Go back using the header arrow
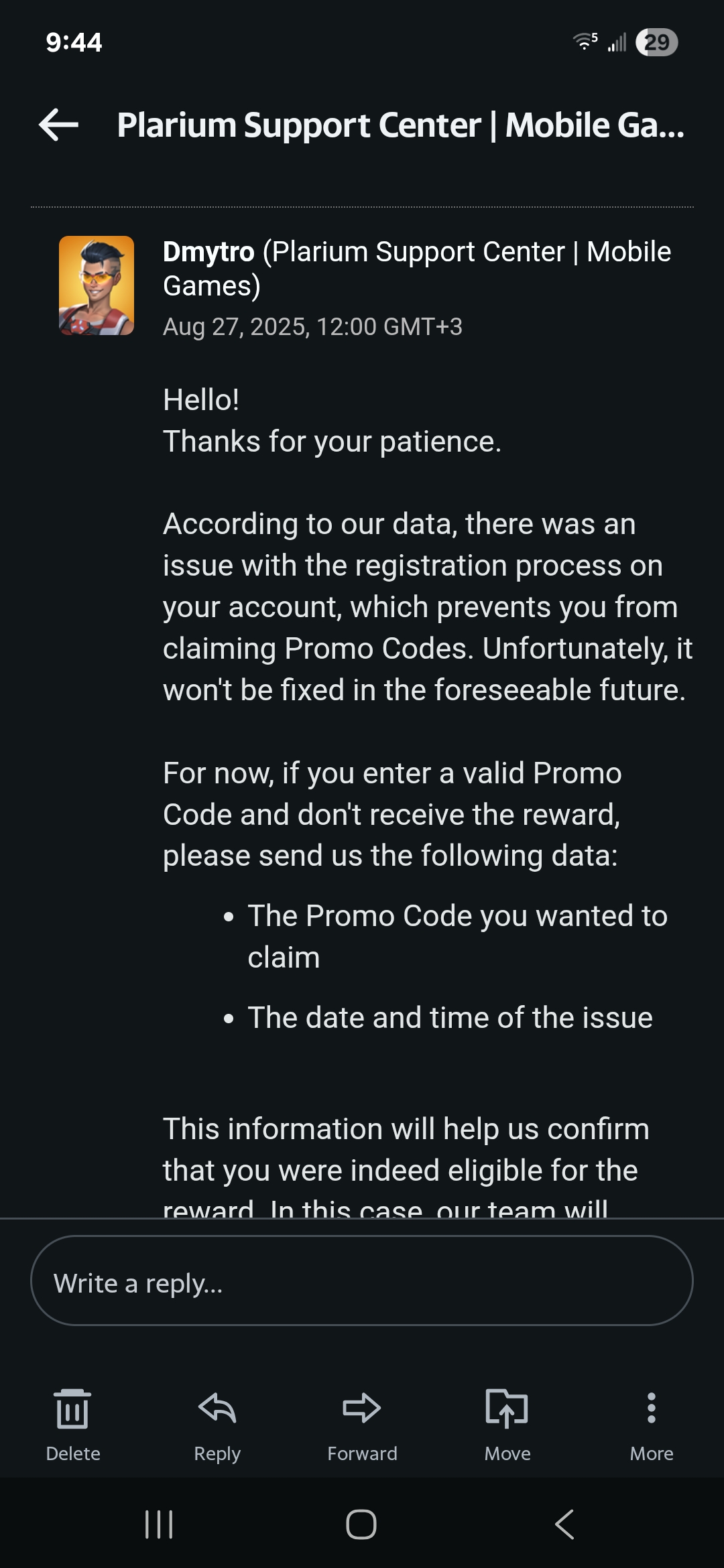The width and height of the screenshot is (724, 1568). click(x=59, y=125)
